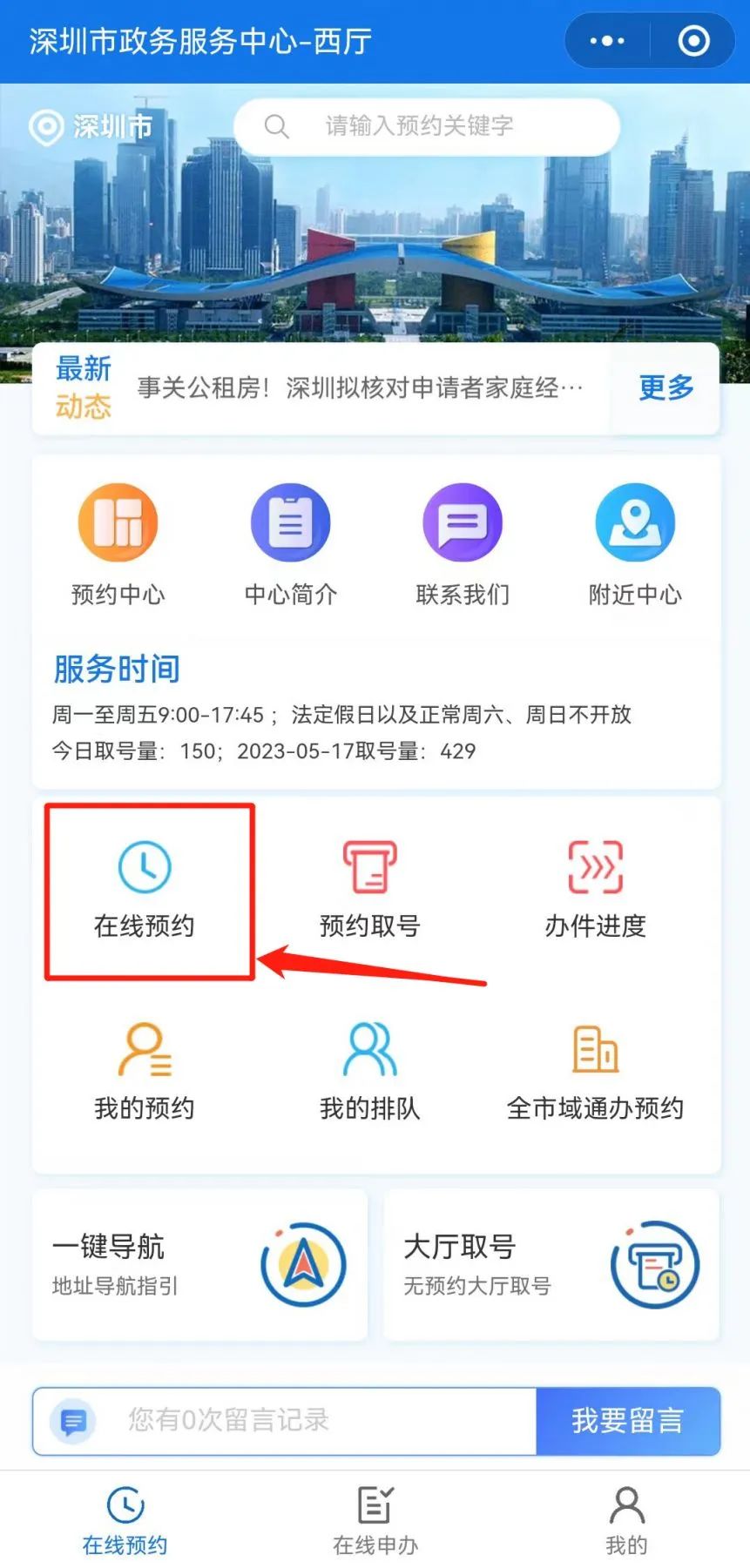
Task: View 我的预约
Action: pos(145,1073)
